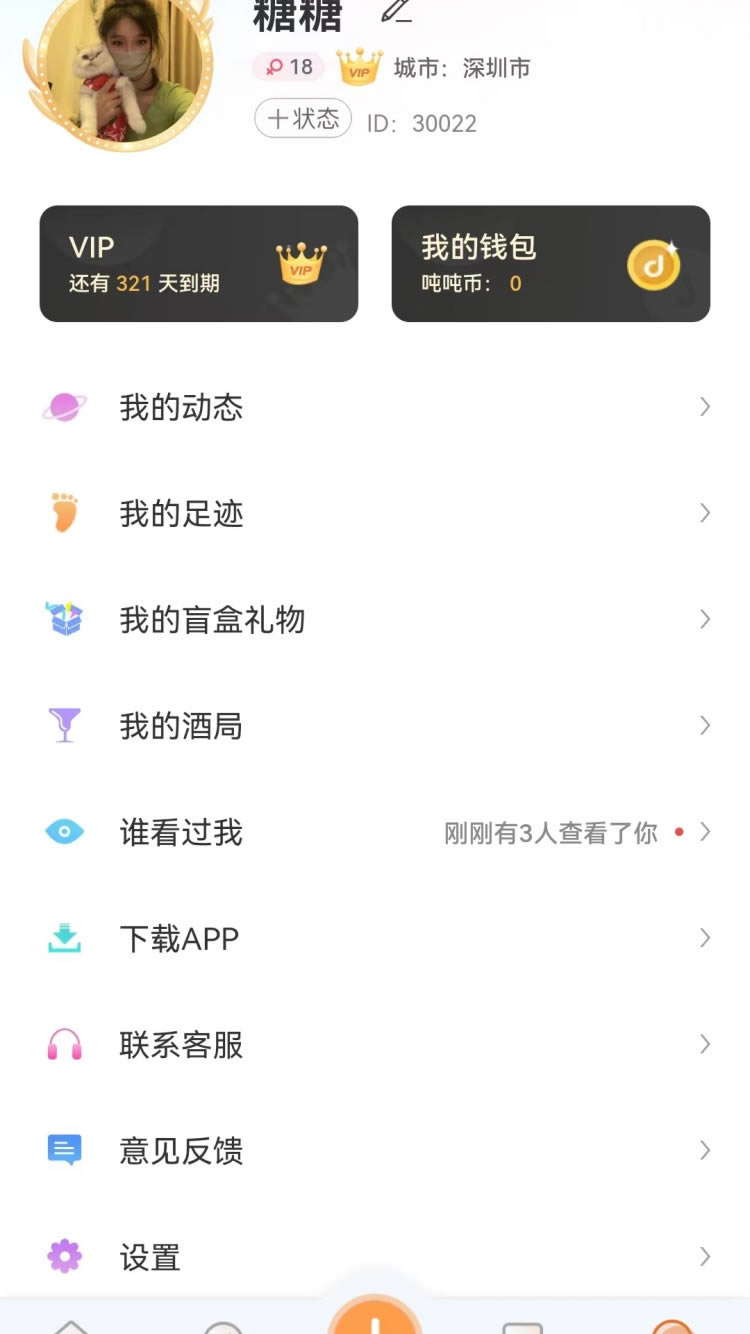Image resolution: width=750 pixels, height=1334 pixels.
Task: See 谁看过我 visitors
Action: tap(375, 831)
